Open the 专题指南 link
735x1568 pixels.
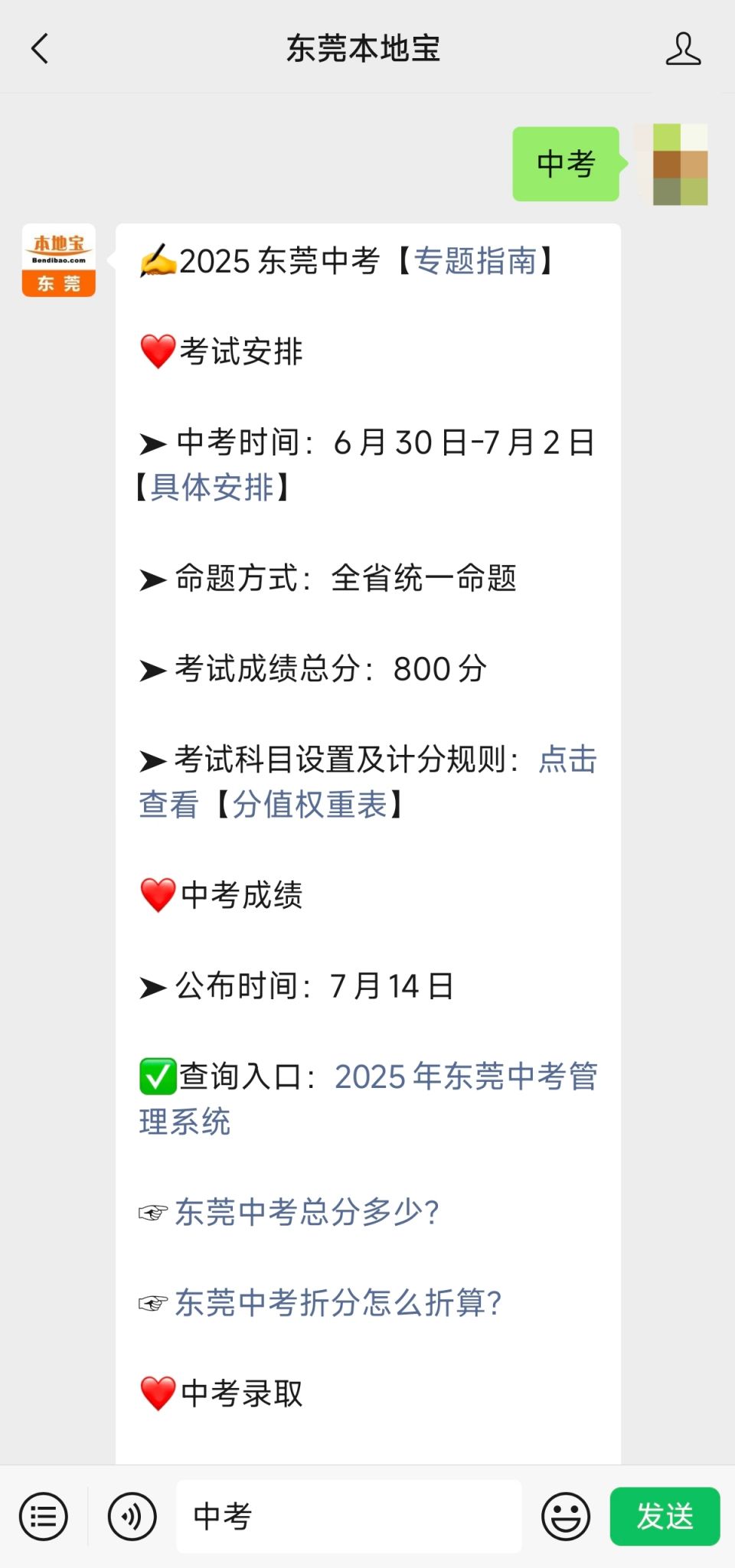[x=475, y=261]
